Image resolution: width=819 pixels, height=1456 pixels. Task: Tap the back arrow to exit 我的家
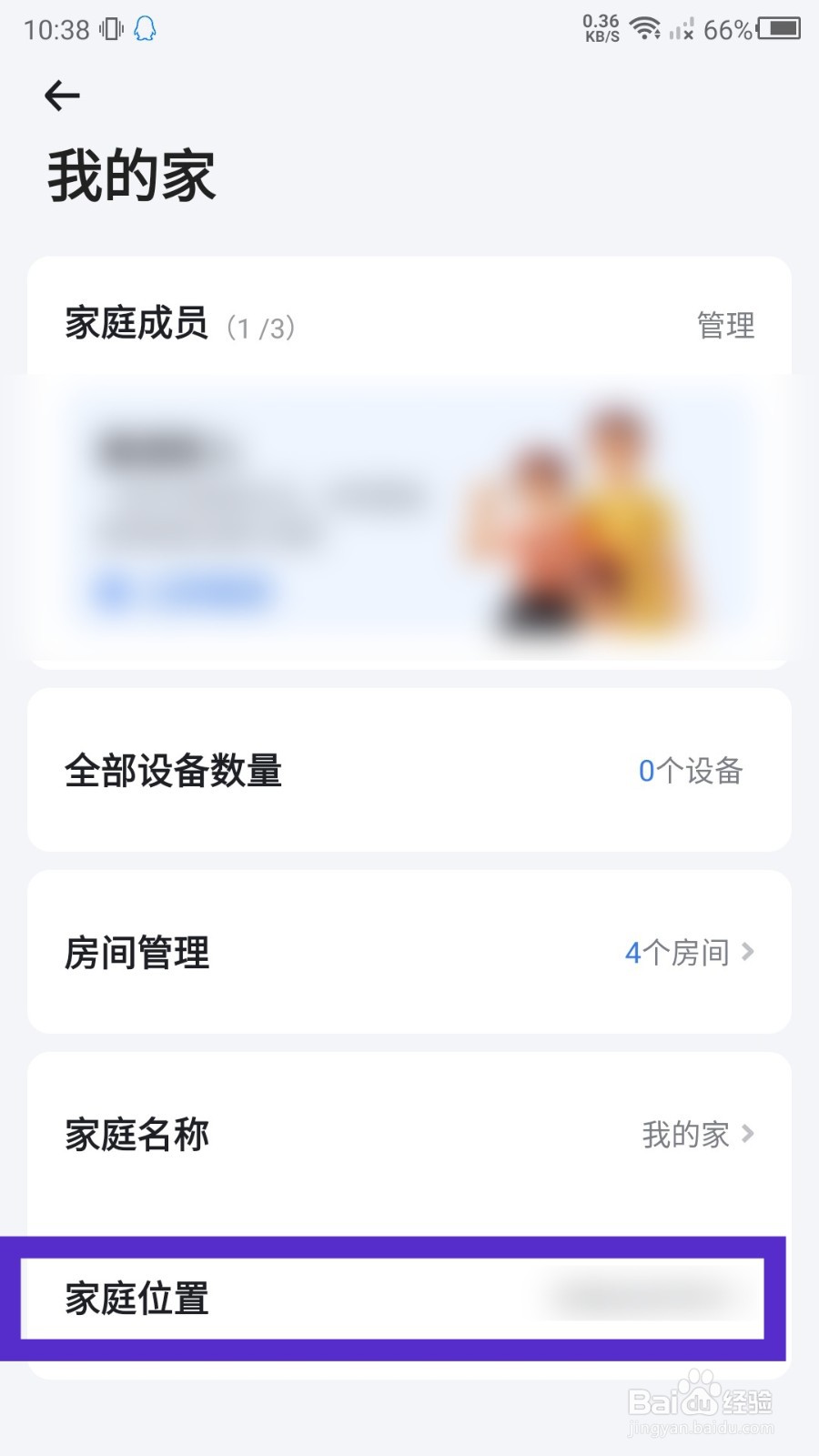point(61,95)
